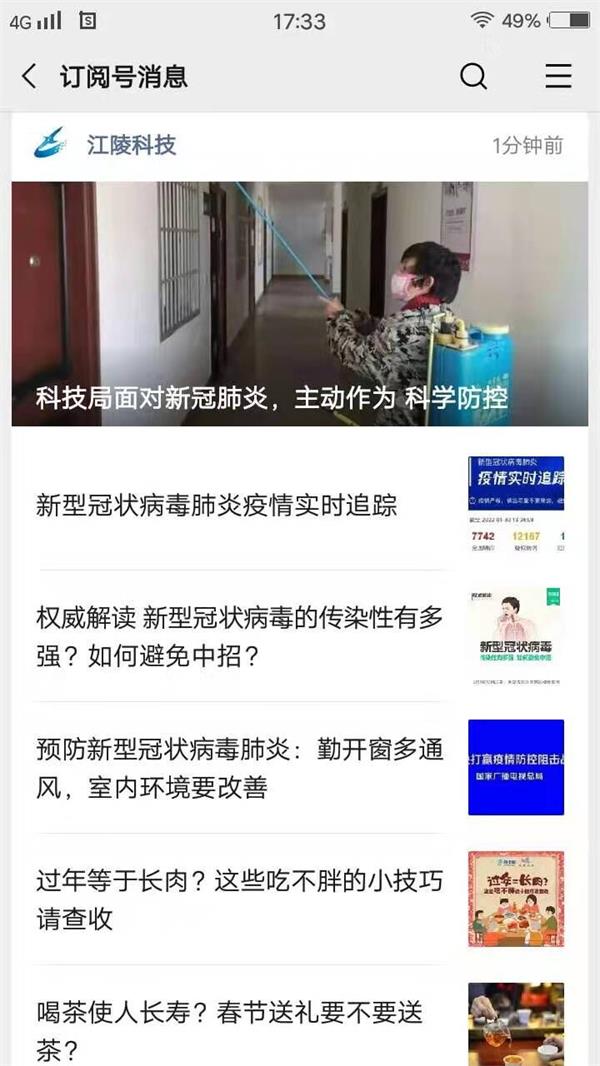Image resolution: width=600 pixels, height=1066 pixels.
Task: Open the hamburger menu icon
Action: (x=558, y=76)
